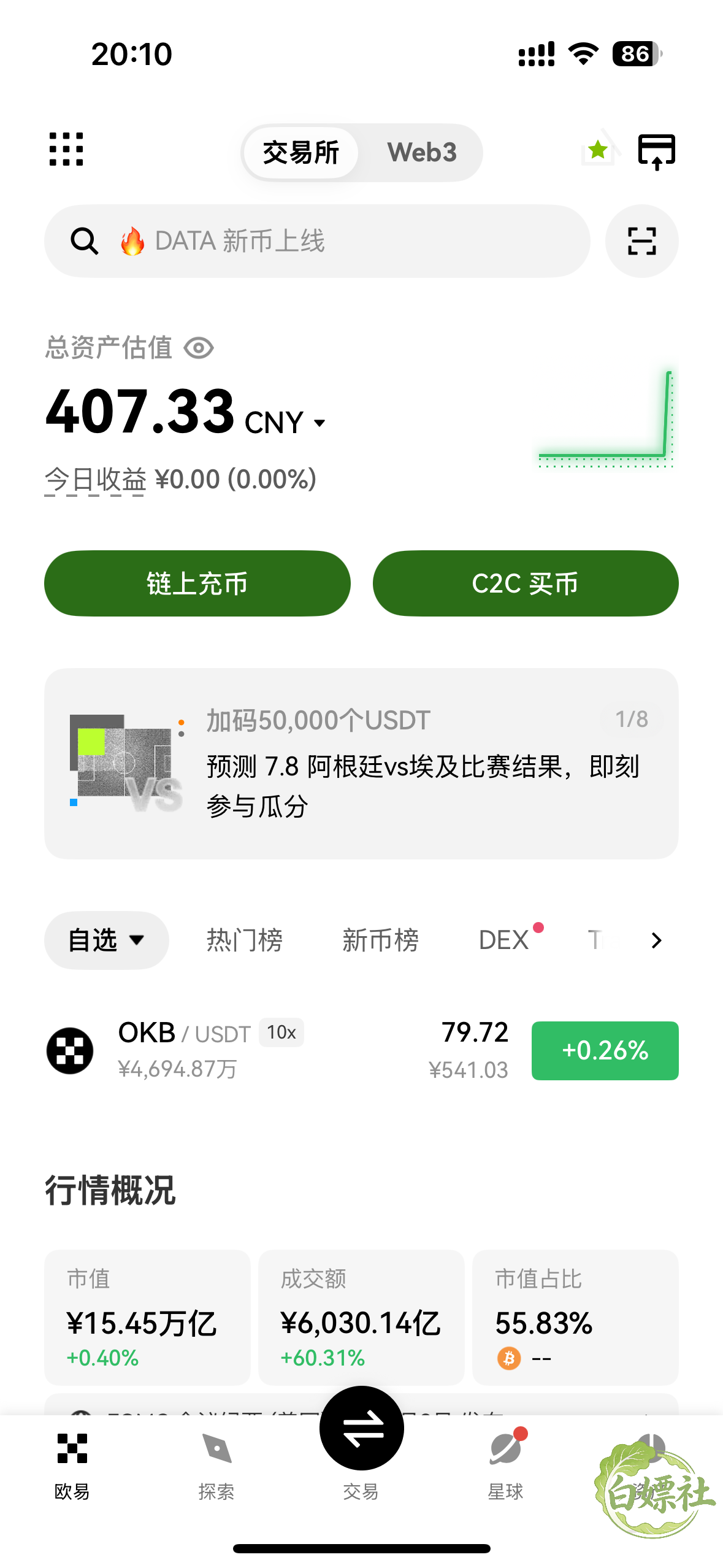
Task: Open the QR scan button
Action: [641, 240]
